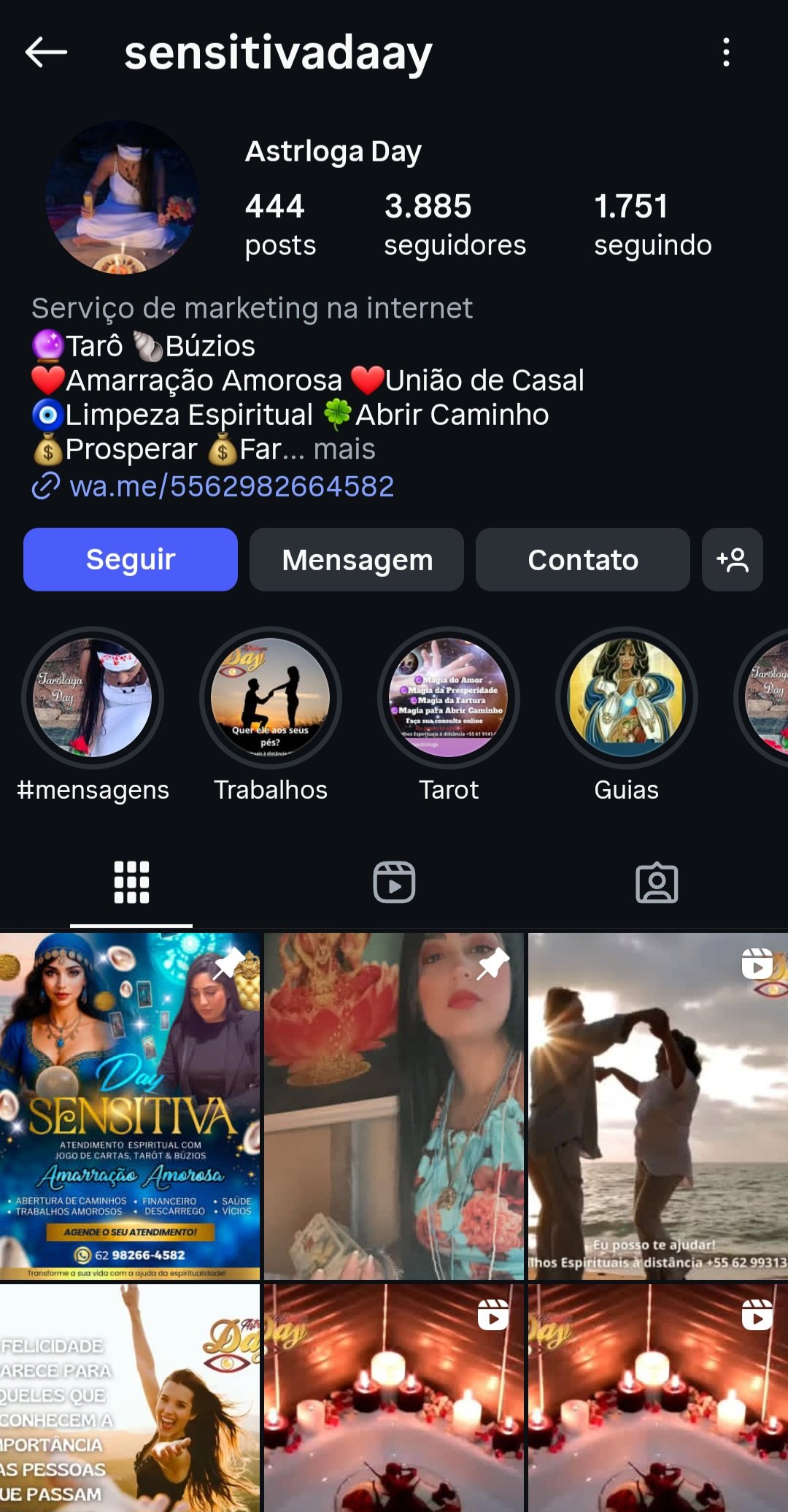The height and width of the screenshot is (1512, 788).
Task: View the Tarot story highlight
Action: [x=449, y=698]
